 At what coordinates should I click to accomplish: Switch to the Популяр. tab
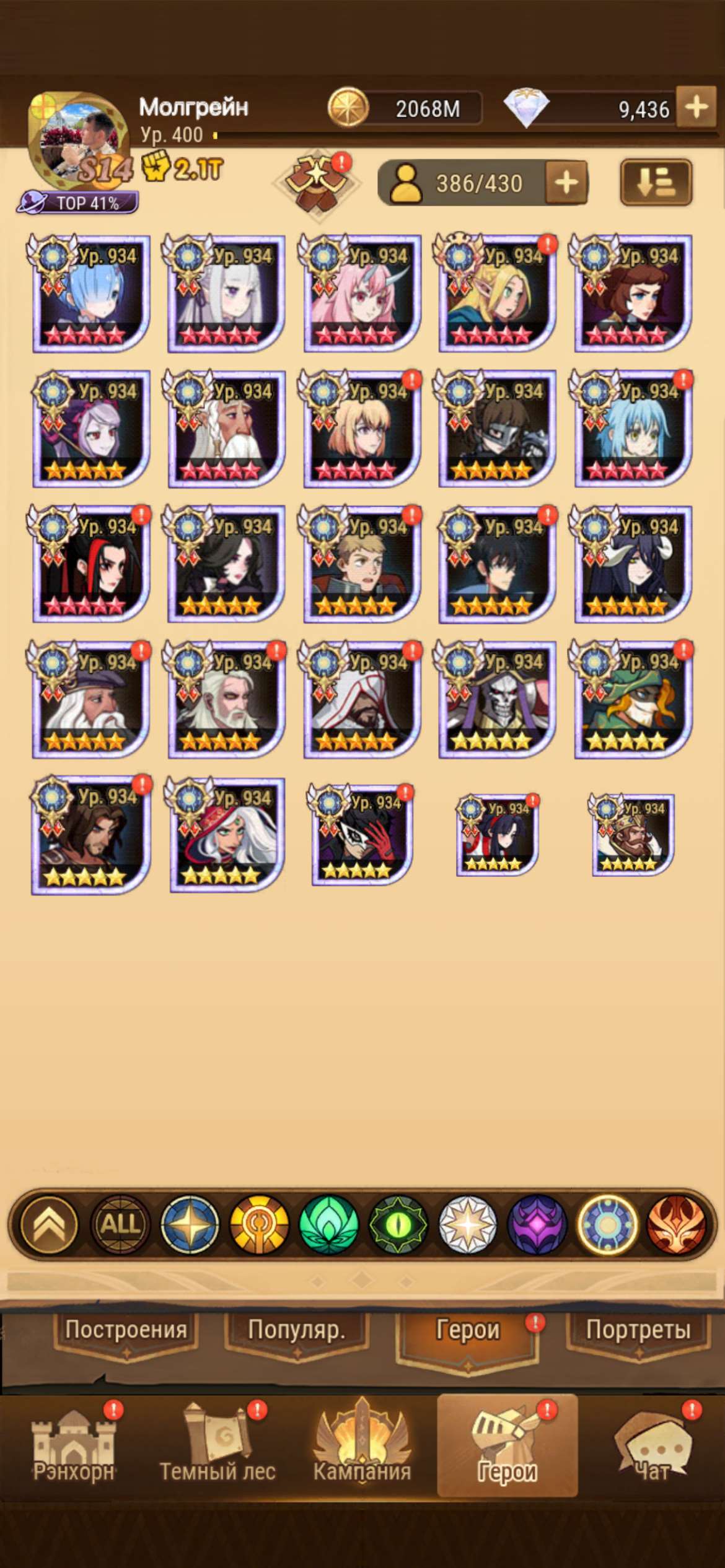(296, 1330)
